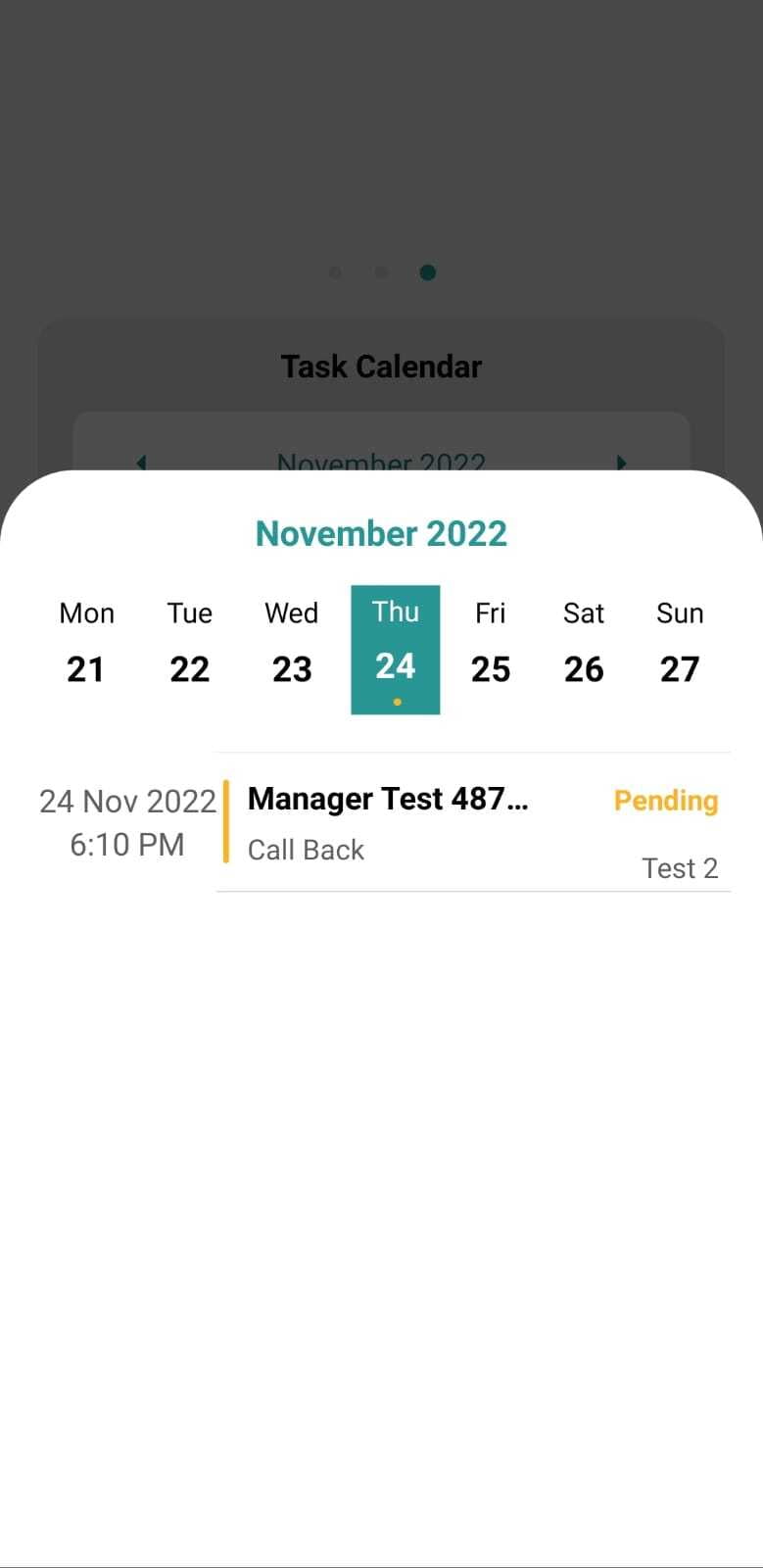This screenshot has height=1568, width=763.
Task: Select Tuesday 22 in the week strip
Action: (189, 644)
